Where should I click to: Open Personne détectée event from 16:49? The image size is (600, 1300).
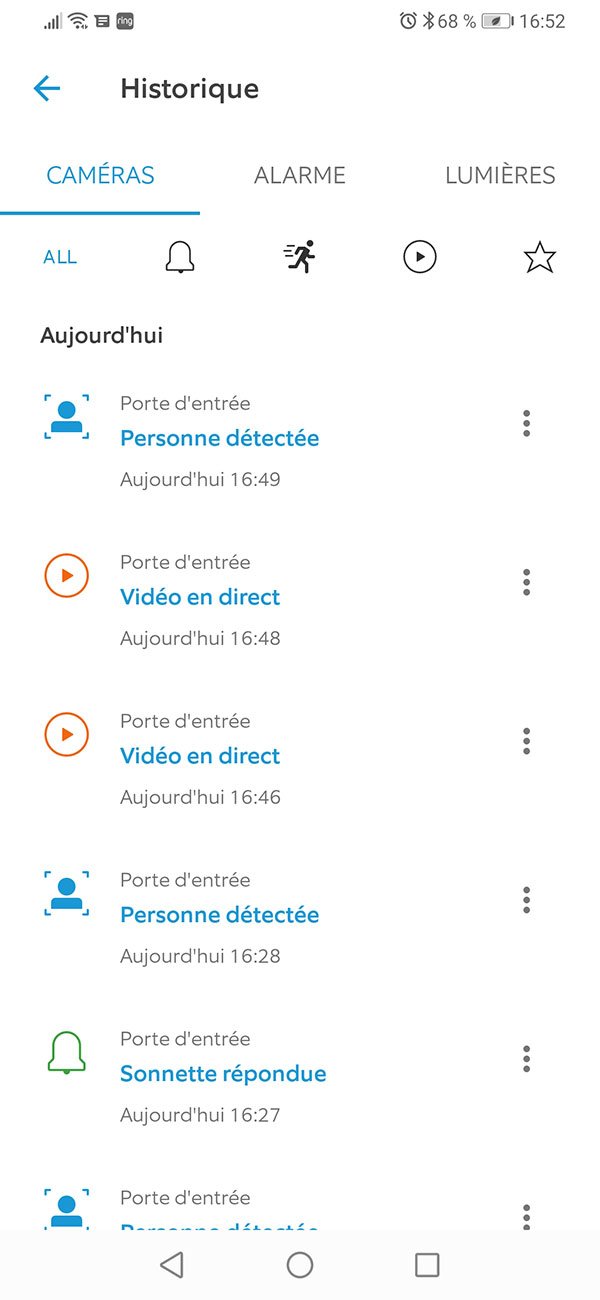(x=219, y=438)
